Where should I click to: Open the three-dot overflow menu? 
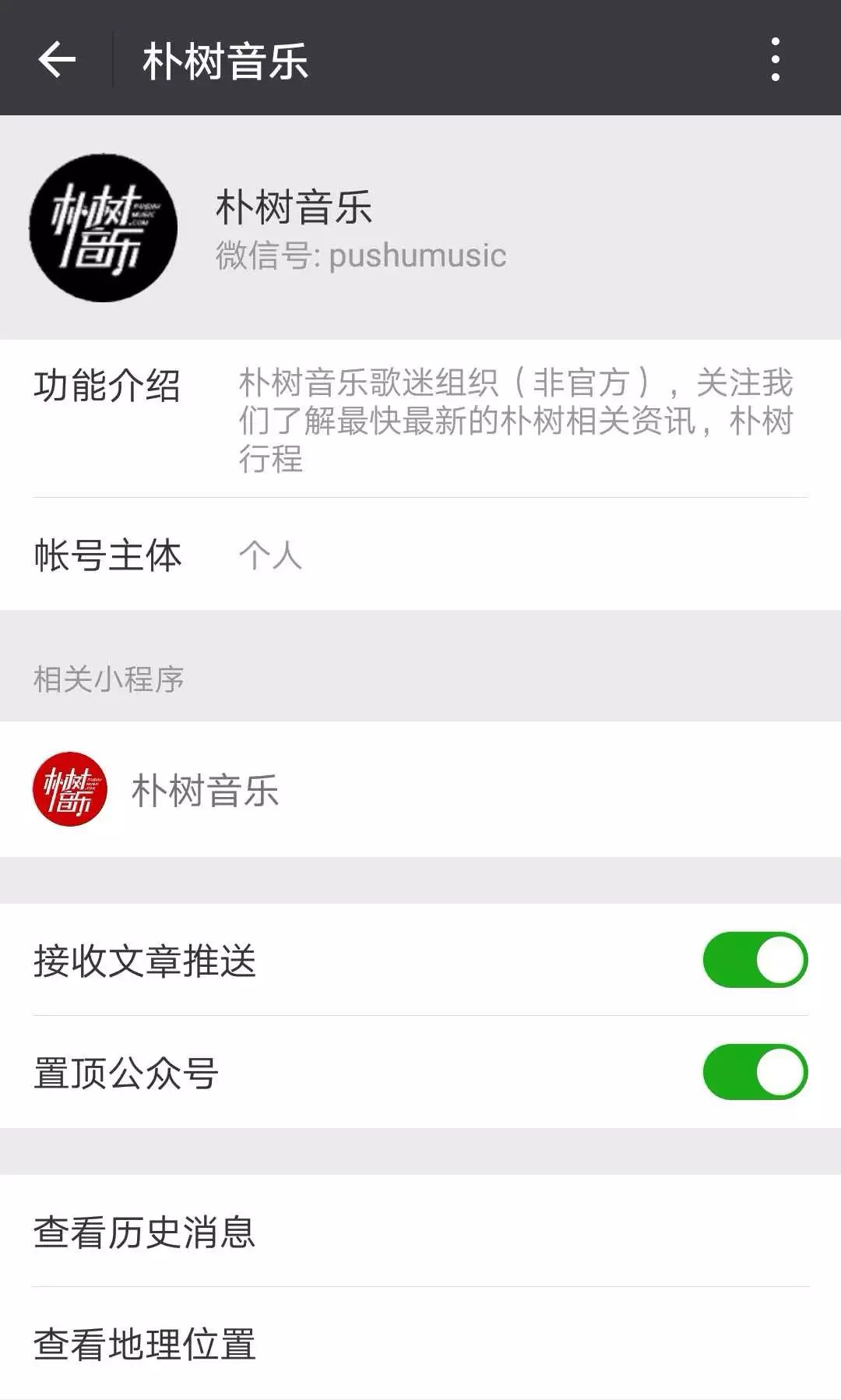pyautogui.click(x=775, y=59)
